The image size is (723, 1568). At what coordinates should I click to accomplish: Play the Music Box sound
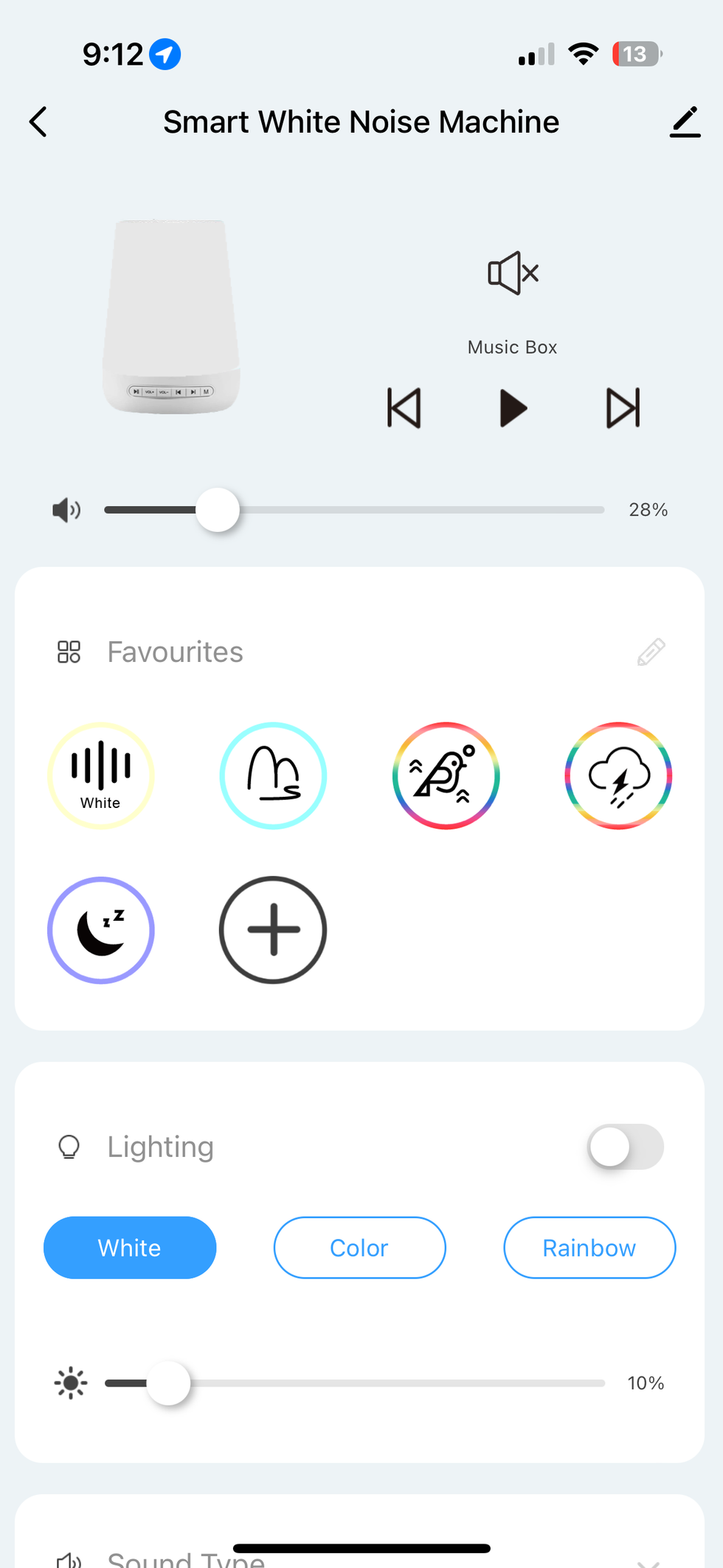coord(512,407)
